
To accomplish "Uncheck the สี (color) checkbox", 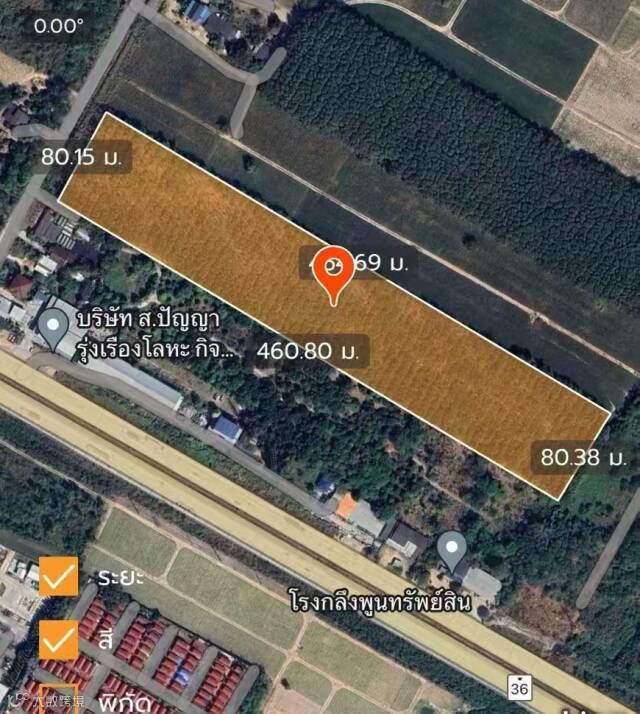I will 59,638.
